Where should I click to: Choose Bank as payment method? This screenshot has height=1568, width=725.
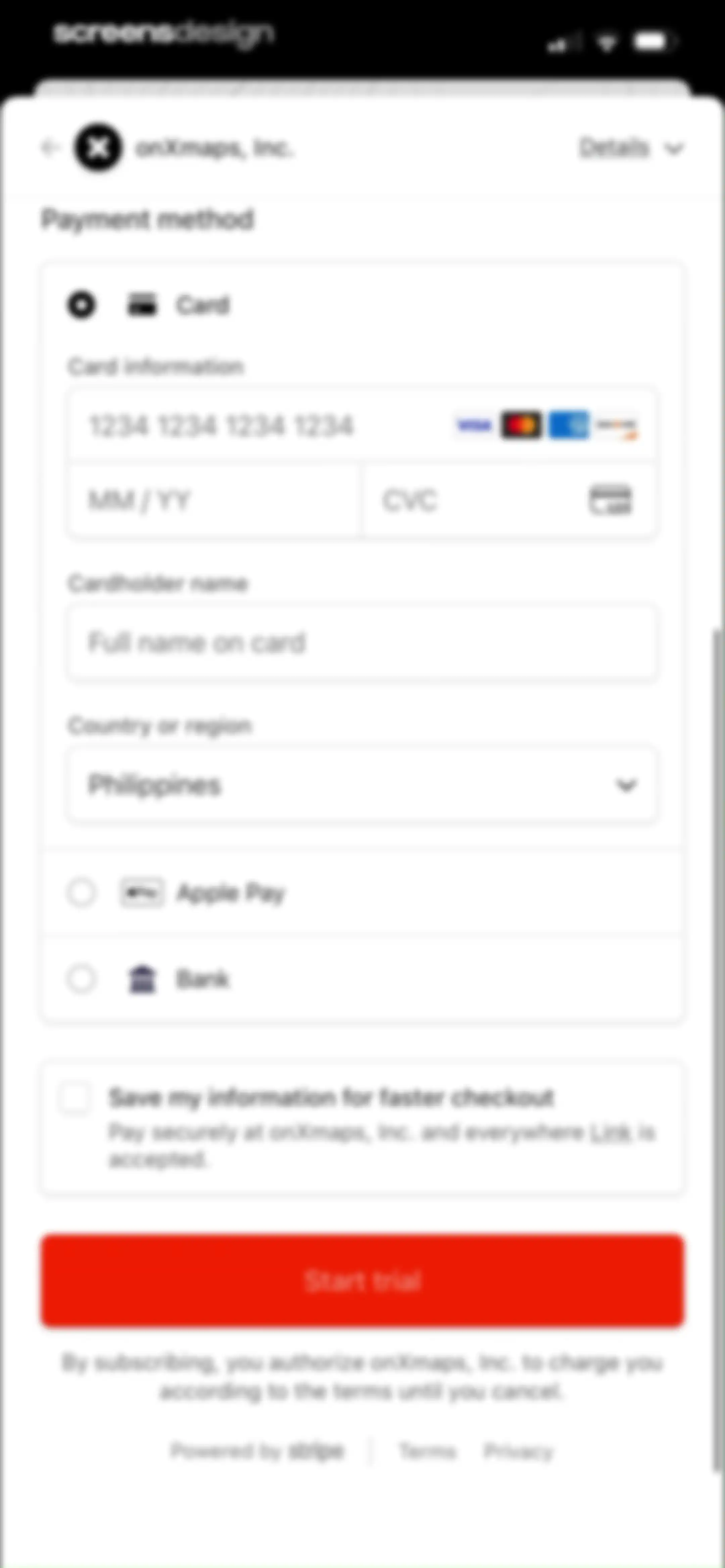(82, 979)
